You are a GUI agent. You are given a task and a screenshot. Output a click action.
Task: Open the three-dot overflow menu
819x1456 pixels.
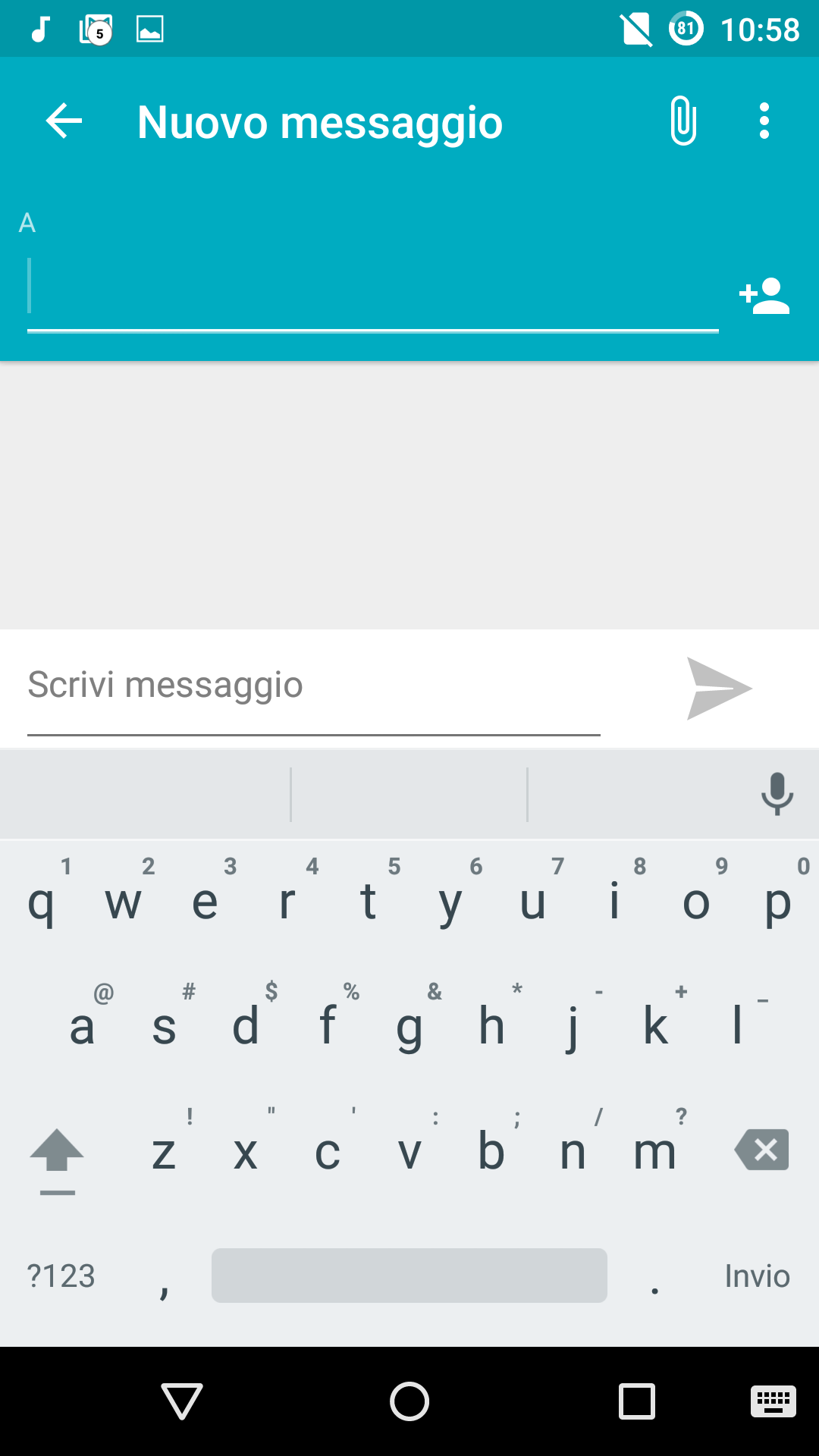pyautogui.click(x=764, y=121)
